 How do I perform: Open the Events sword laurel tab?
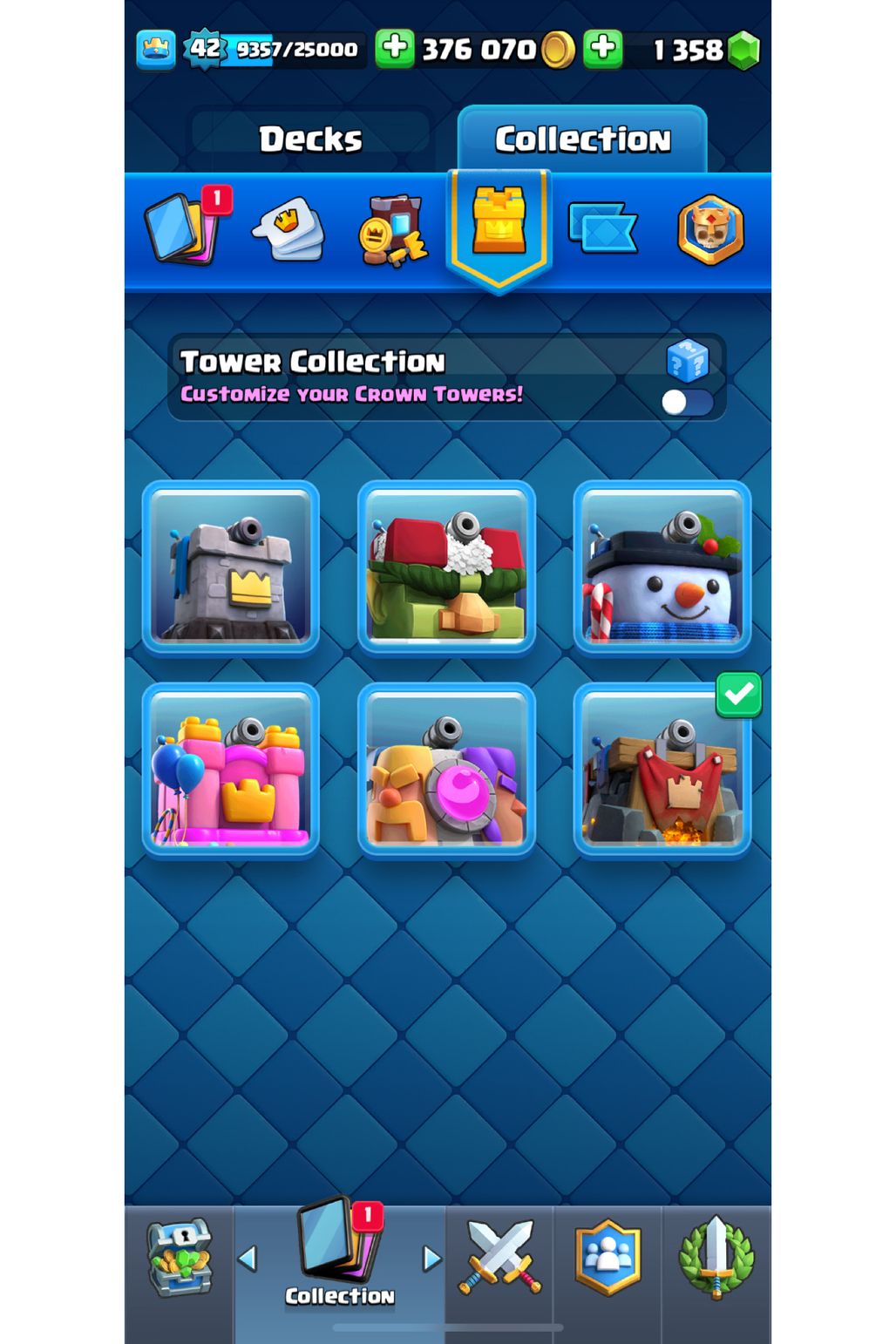[x=716, y=1258]
